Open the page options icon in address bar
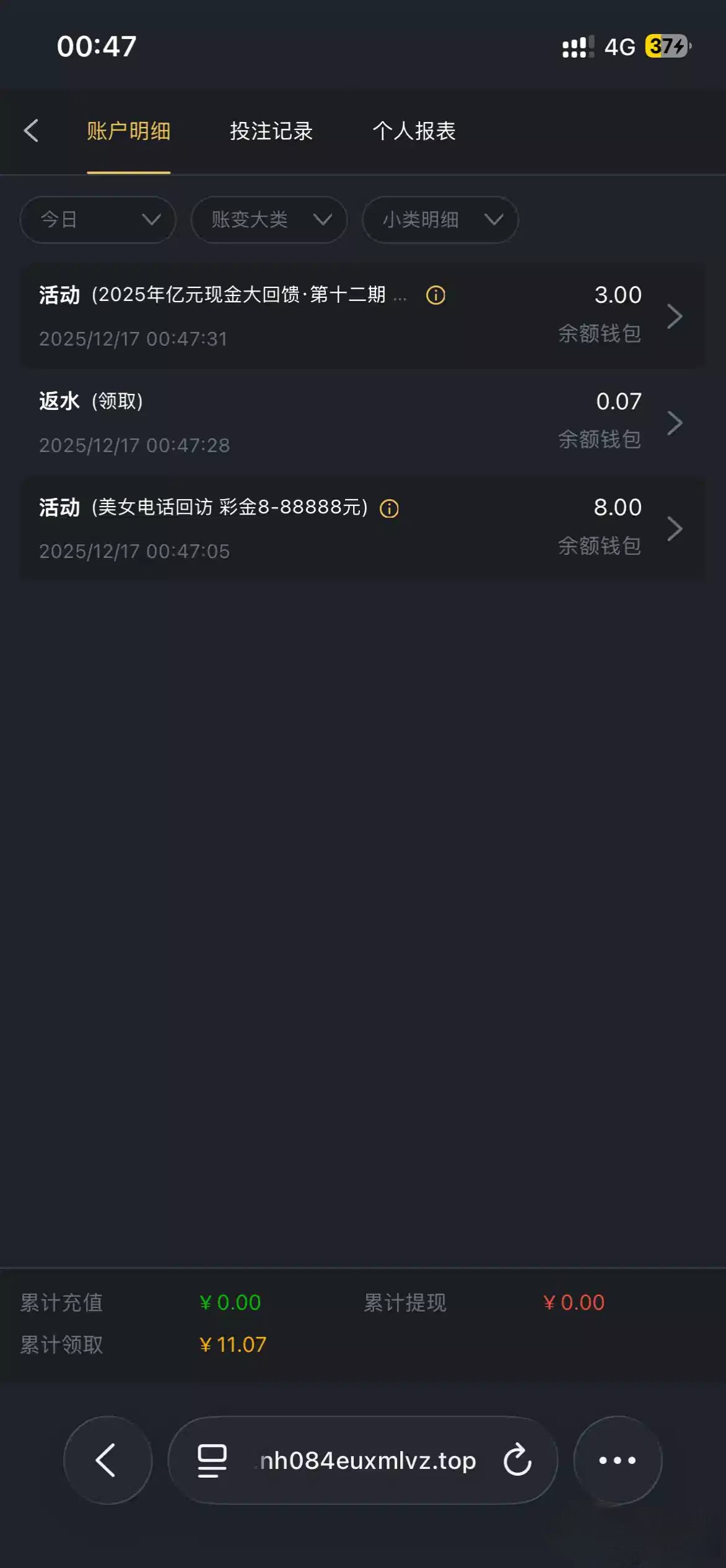The image size is (726, 1568). [x=212, y=1460]
